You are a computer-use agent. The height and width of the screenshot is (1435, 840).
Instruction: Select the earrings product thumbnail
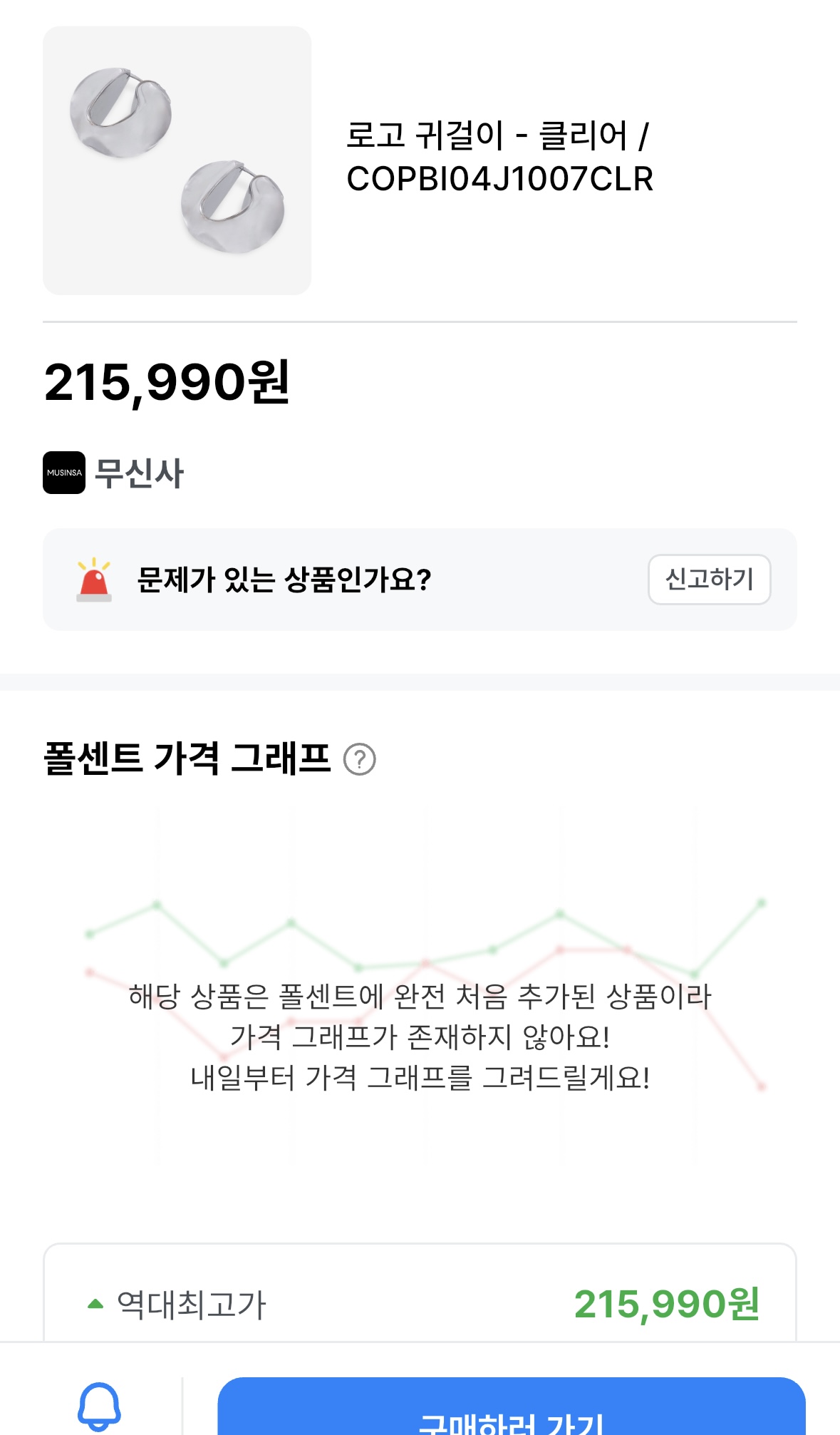[177, 158]
